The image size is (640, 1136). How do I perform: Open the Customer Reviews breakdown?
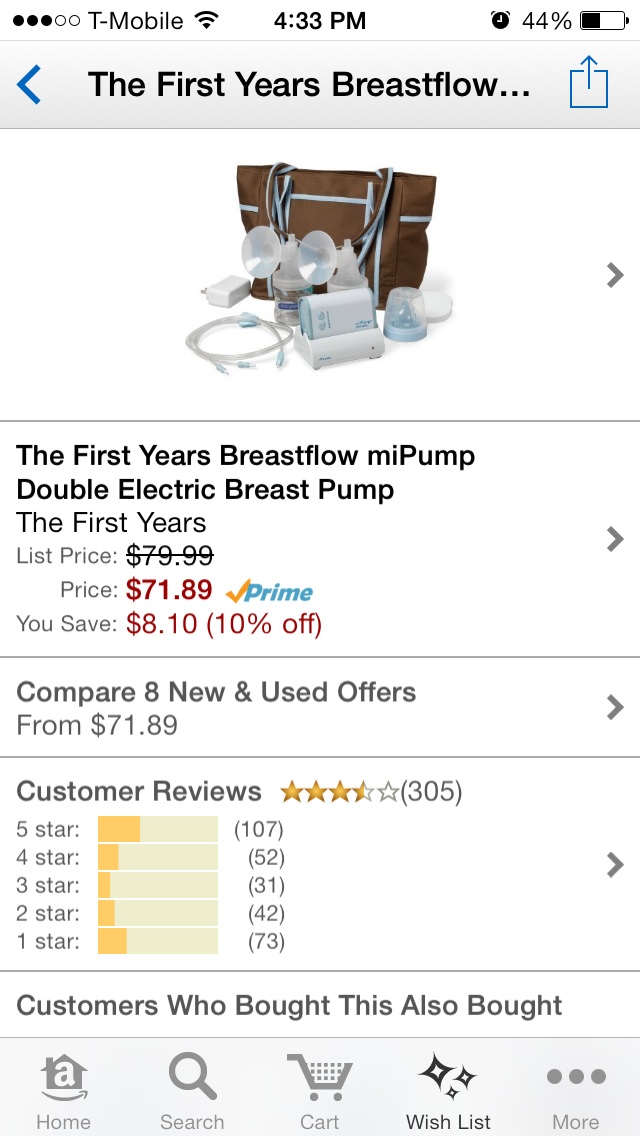pos(320,864)
